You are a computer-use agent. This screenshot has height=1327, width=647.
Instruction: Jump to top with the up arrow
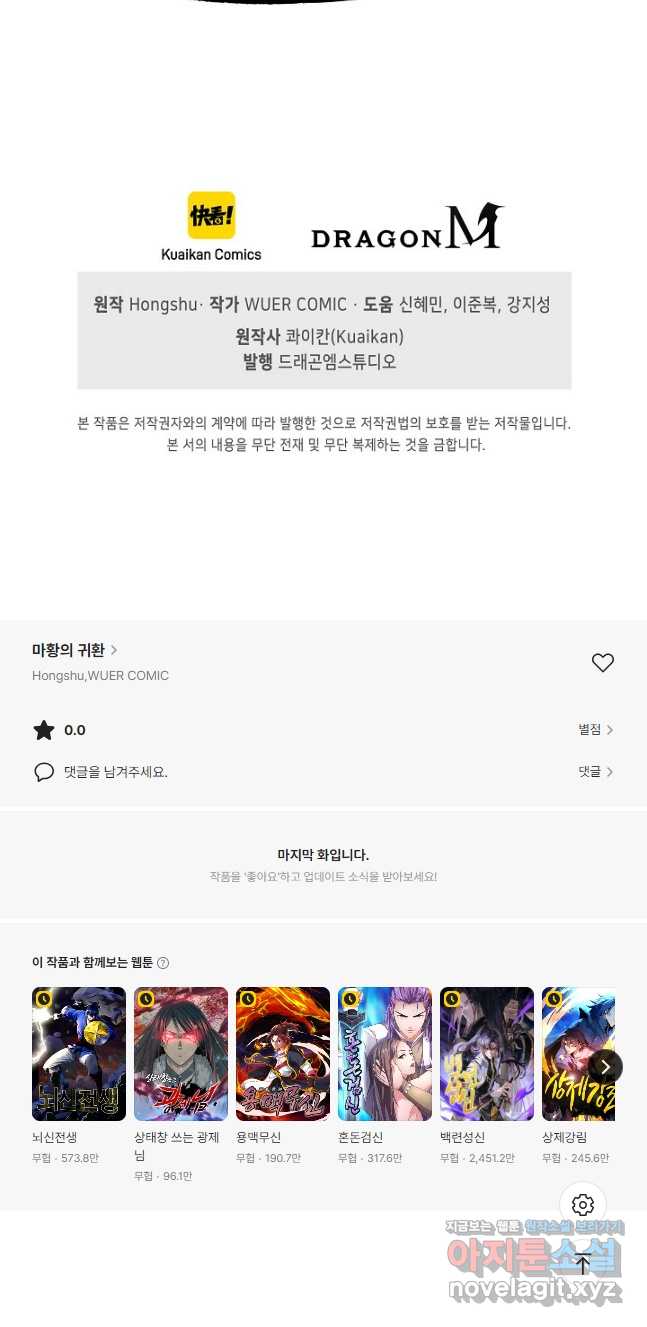pyautogui.click(x=583, y=1262)
